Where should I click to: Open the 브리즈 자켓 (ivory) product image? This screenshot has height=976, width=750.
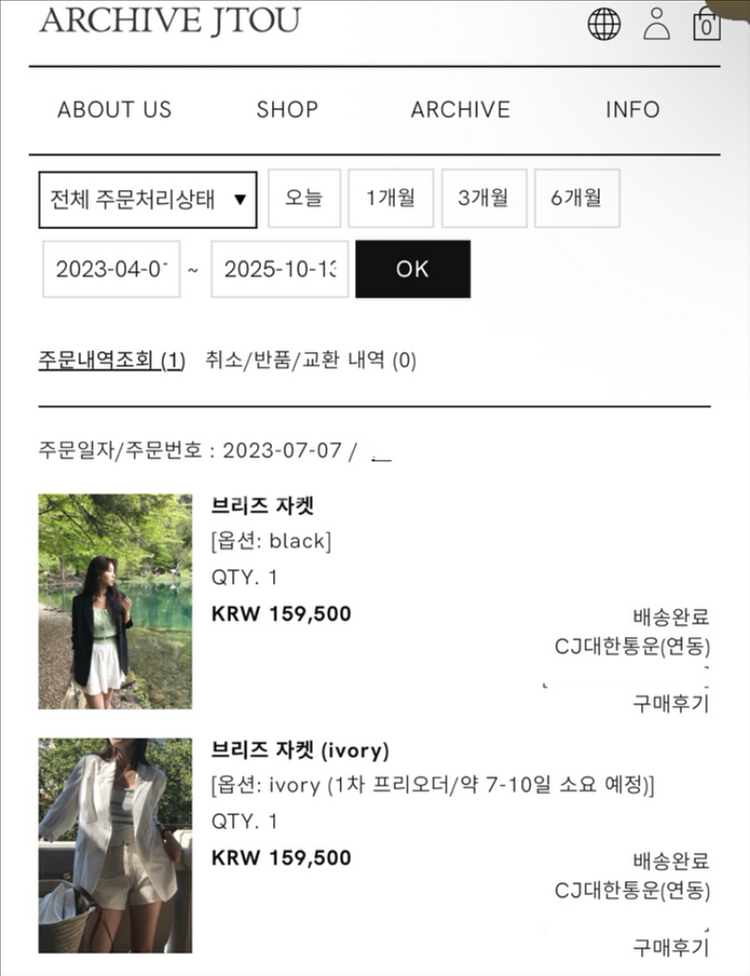(115, 845)
